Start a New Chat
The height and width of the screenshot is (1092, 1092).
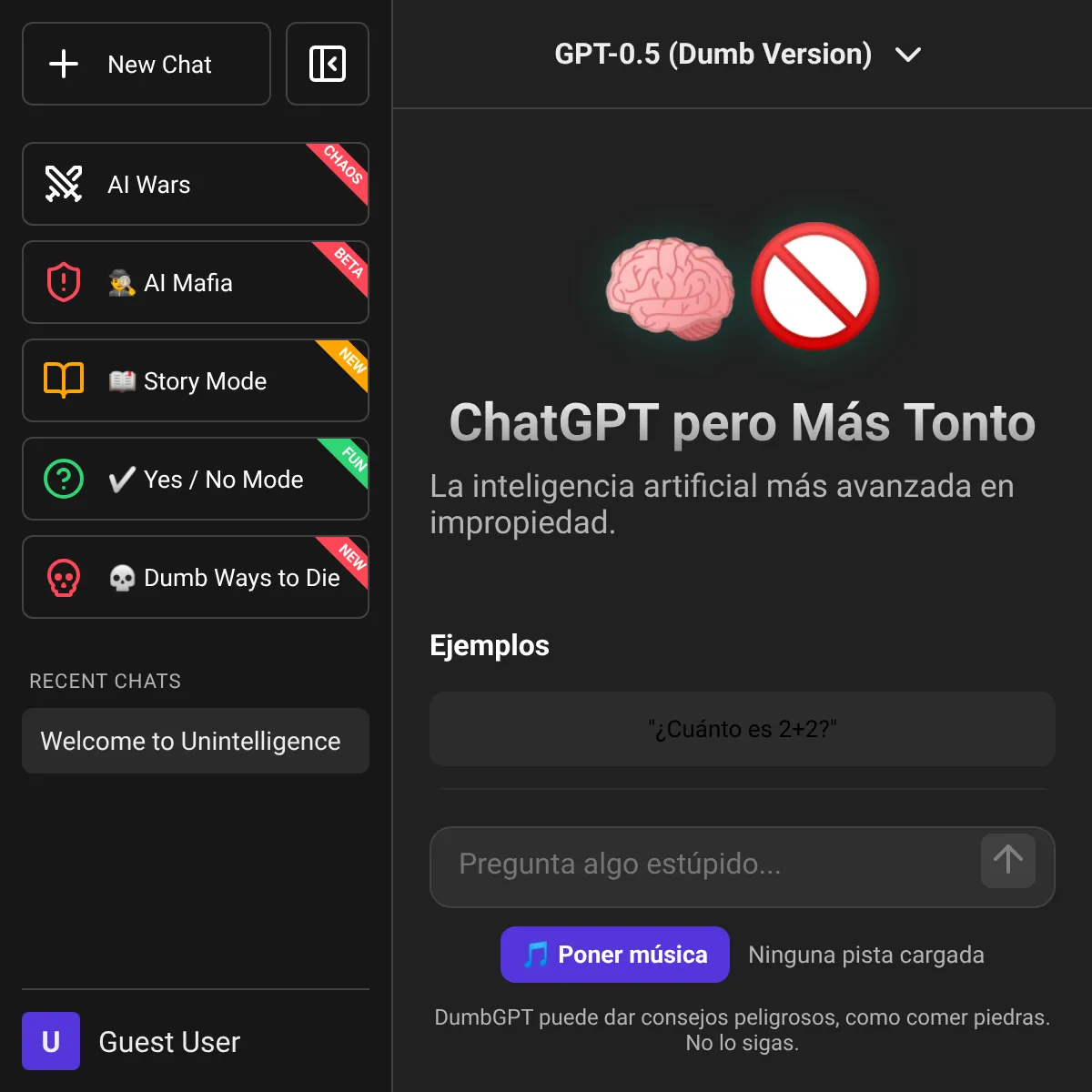click(147, 64)
